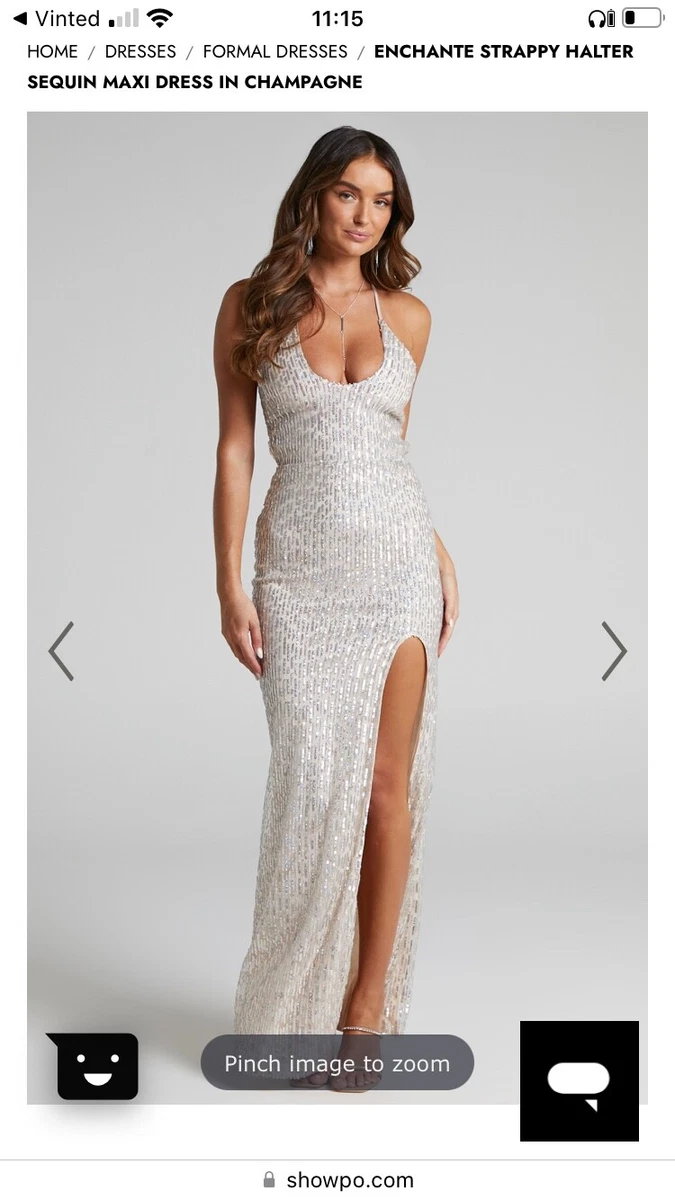Tap the showpo.com address bar

337,1180
